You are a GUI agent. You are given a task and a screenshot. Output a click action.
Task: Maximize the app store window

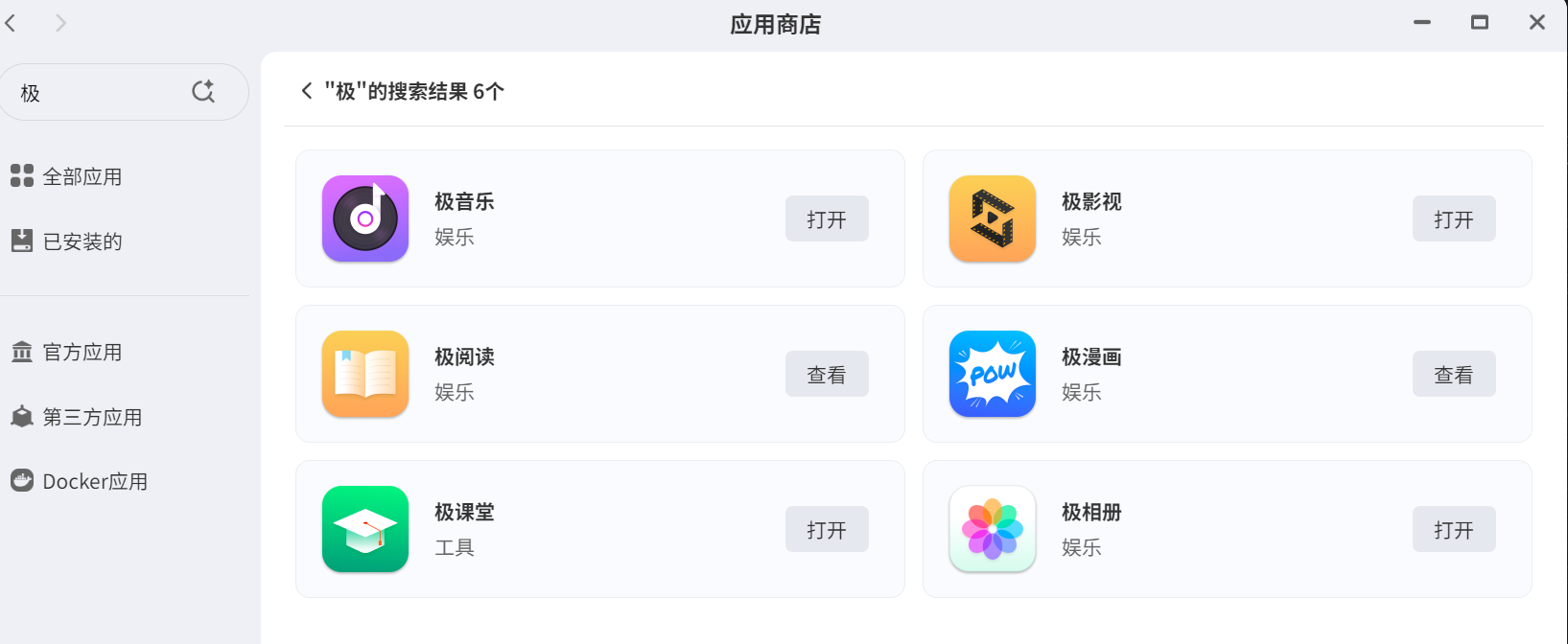pyautogui.click(x=1480, y=22)
